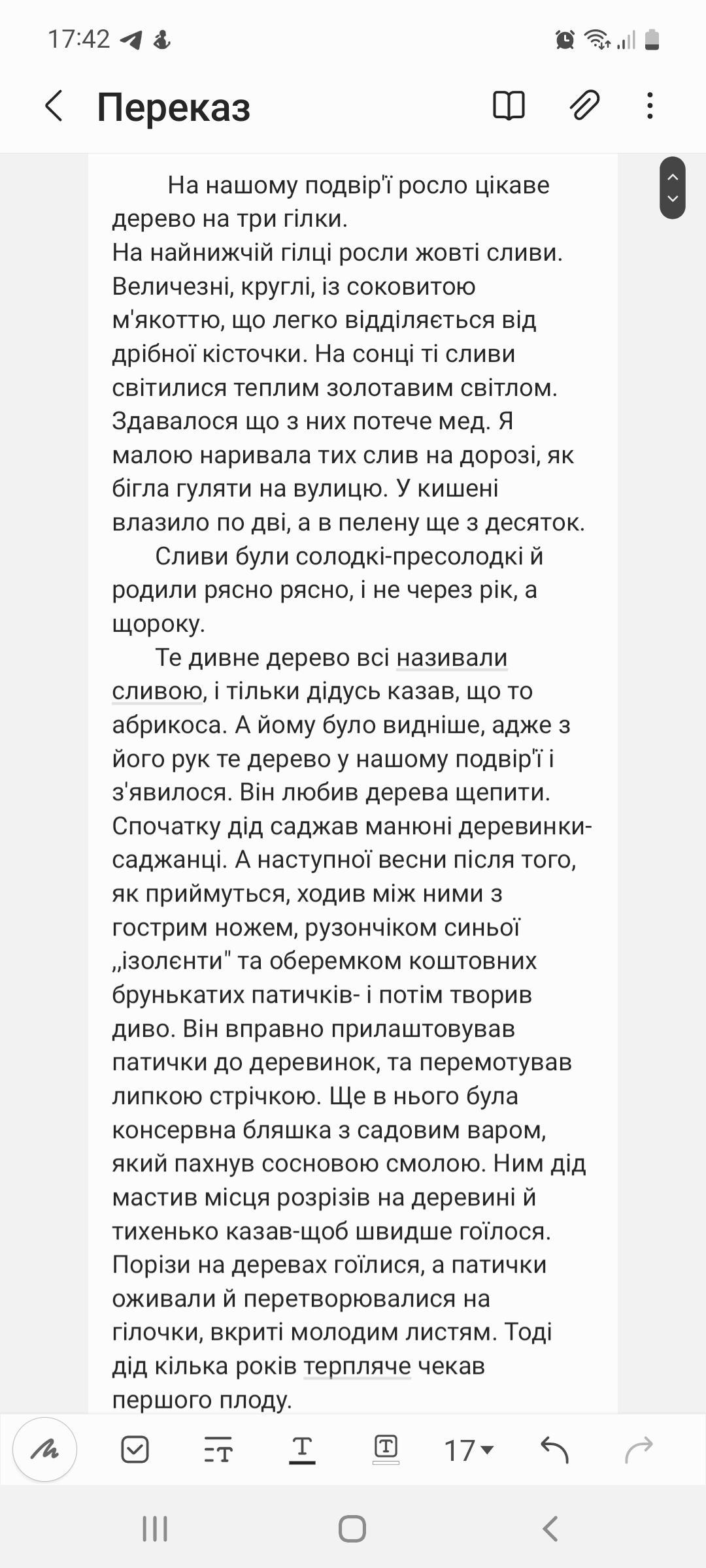This screenshot has width=706, height=1568.
Task: Undo the last edit
Action: [x=554, y=1450]
